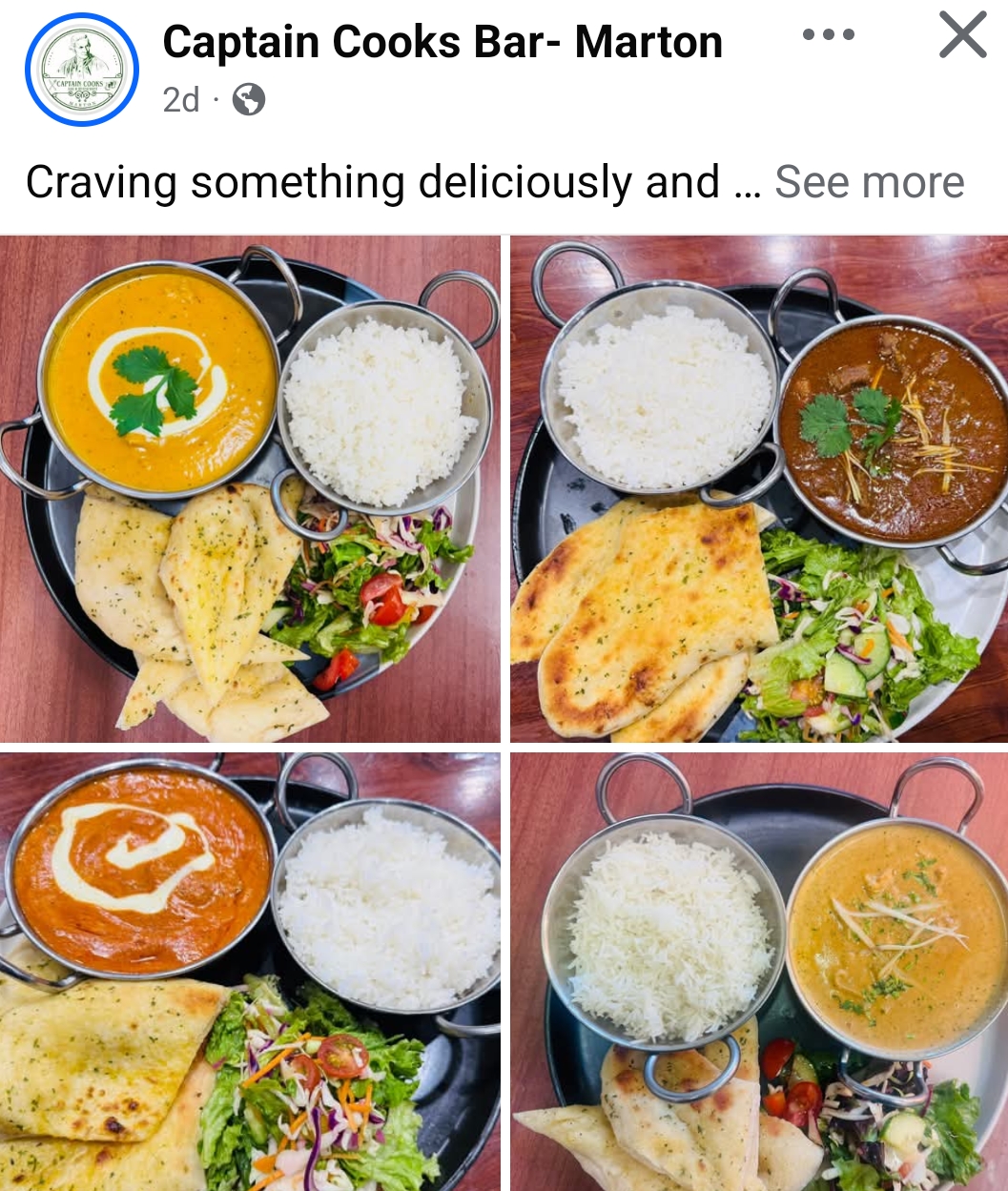Open the yellow curry with coriander photo
This screenshot has height=1191, width=1008.
coord(250,488)
